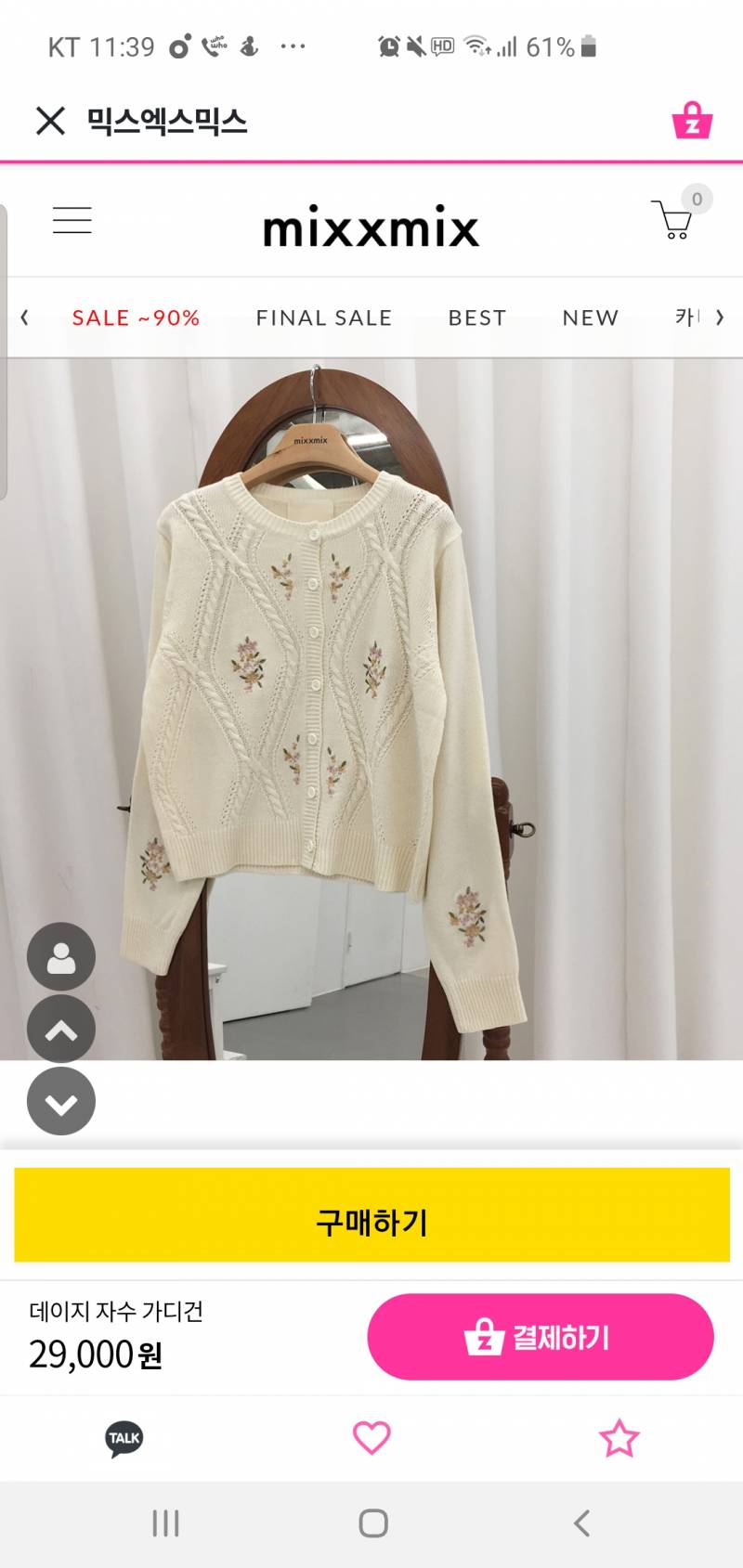Go to the mixxmix home page

pyautogui.click(x=371, y=227)
